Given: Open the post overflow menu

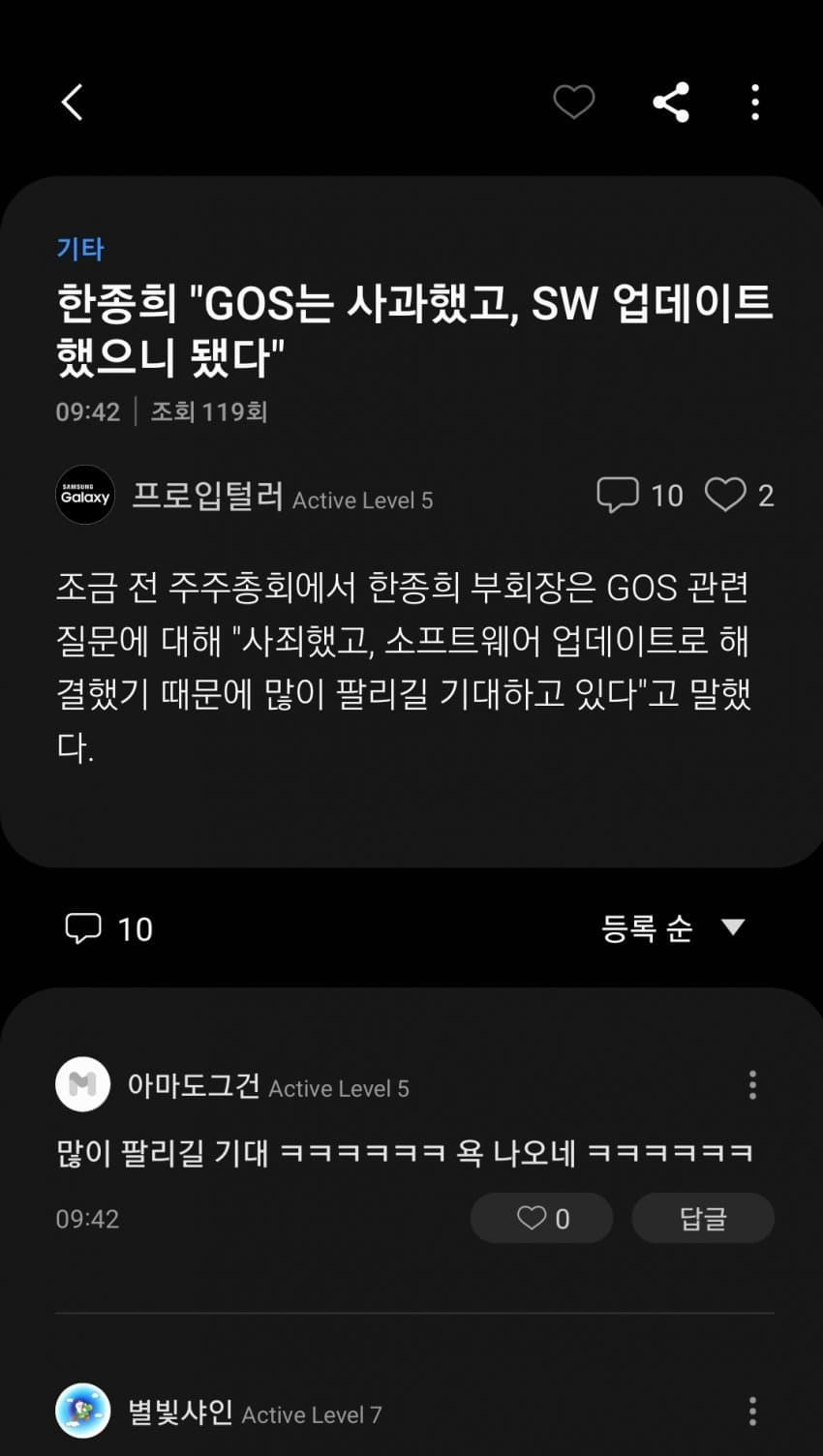Looking at the screenshot, I should click(x=755, y=102).
